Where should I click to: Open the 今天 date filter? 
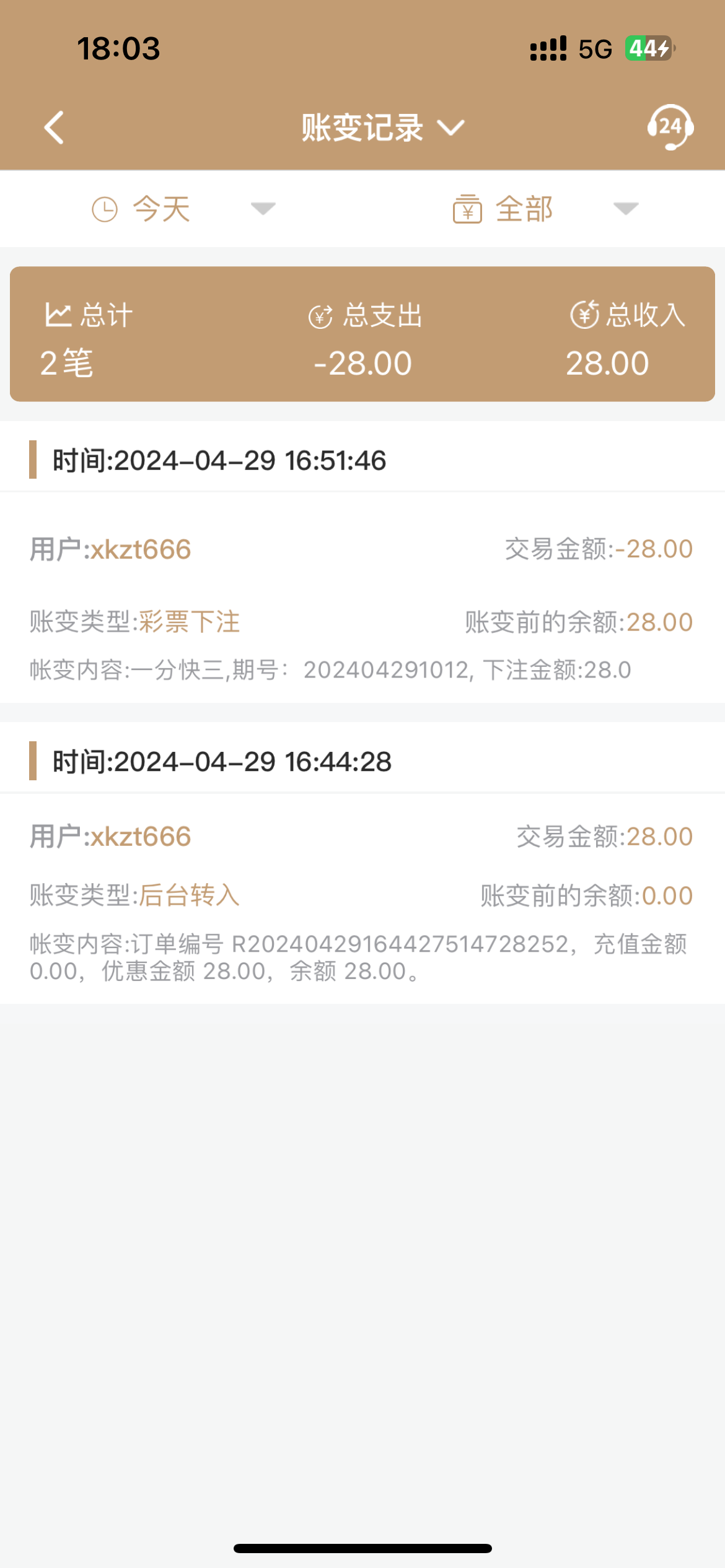click(183, 209)
